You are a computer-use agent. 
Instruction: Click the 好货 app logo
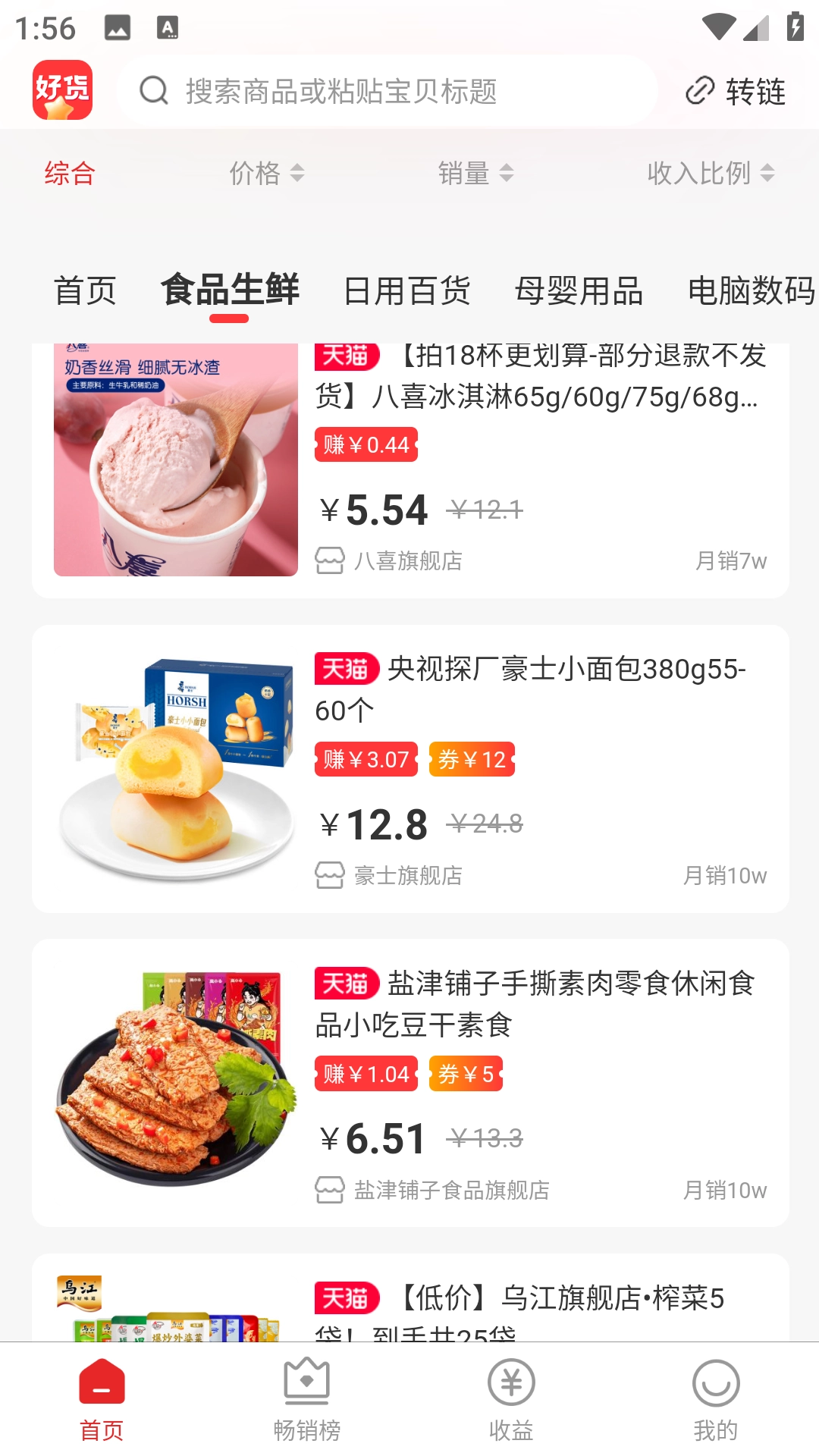point(62,91)
